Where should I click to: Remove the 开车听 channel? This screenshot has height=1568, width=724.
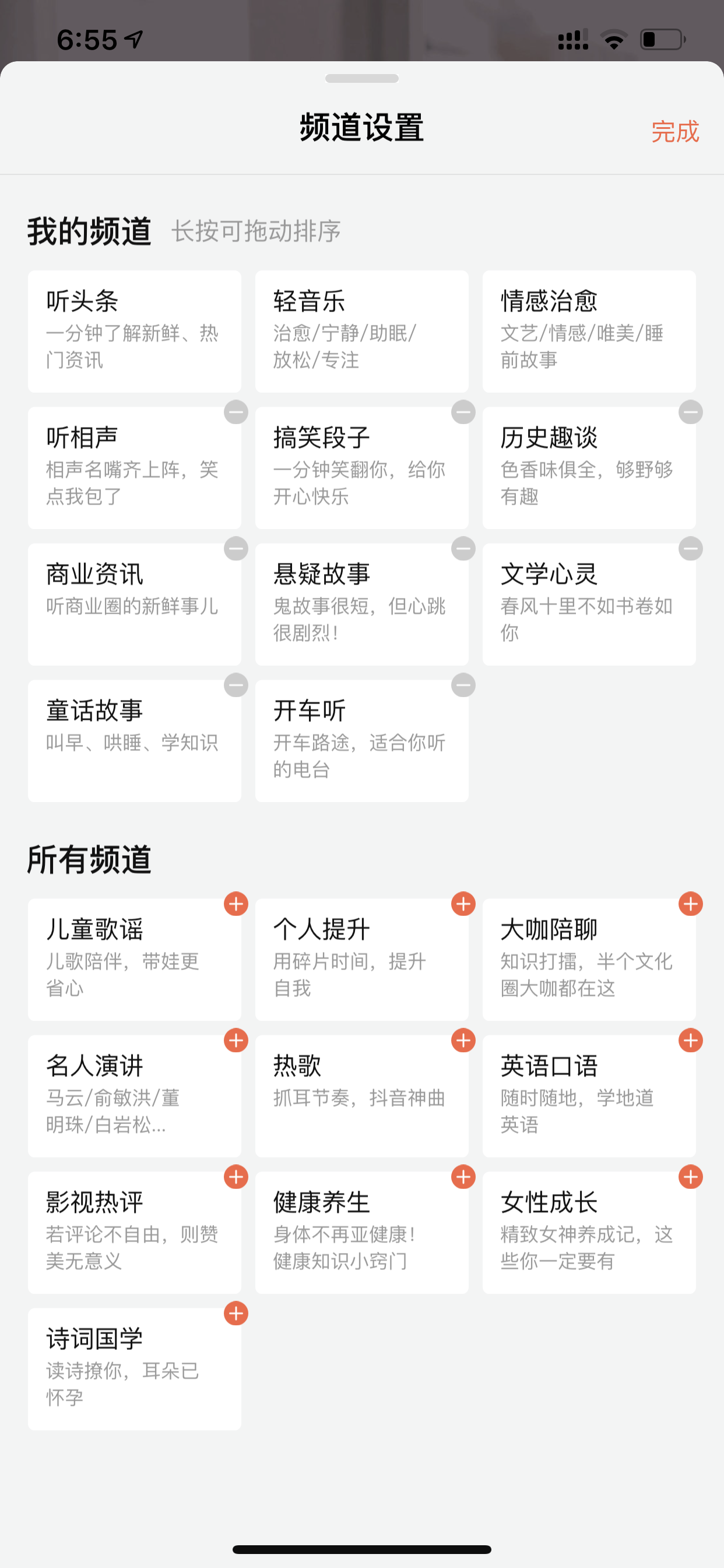pos(463,685)
